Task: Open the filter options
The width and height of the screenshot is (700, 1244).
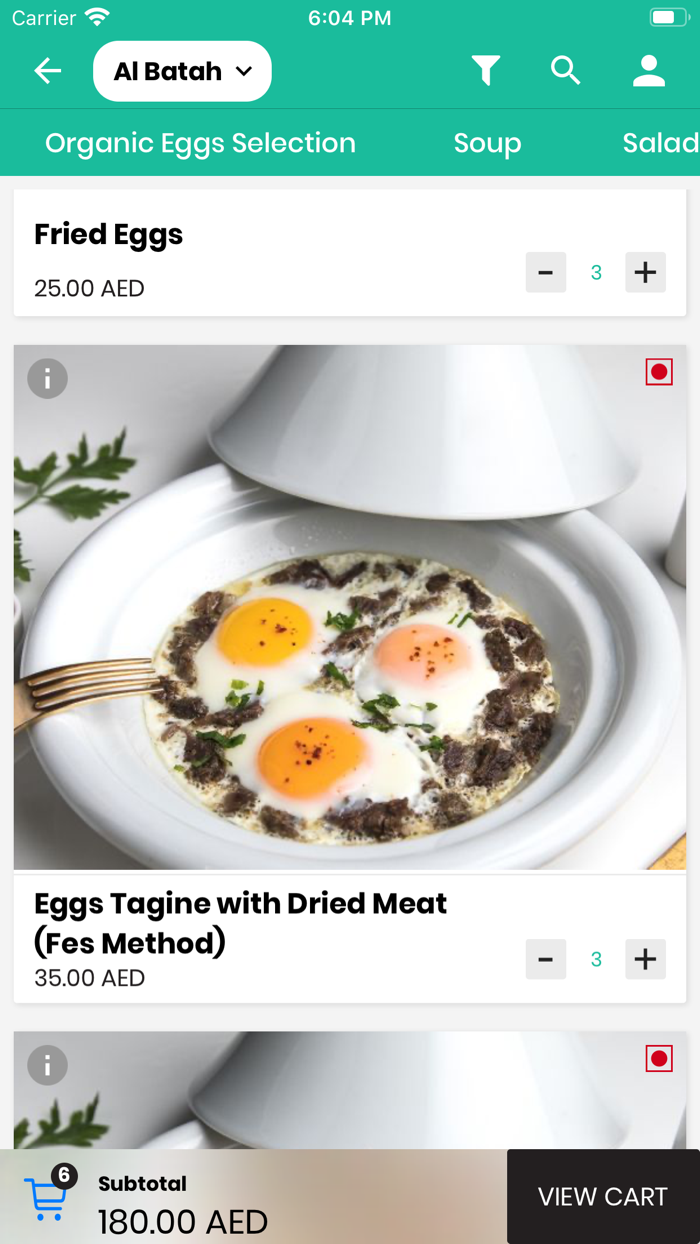Action: coord(485,71)
